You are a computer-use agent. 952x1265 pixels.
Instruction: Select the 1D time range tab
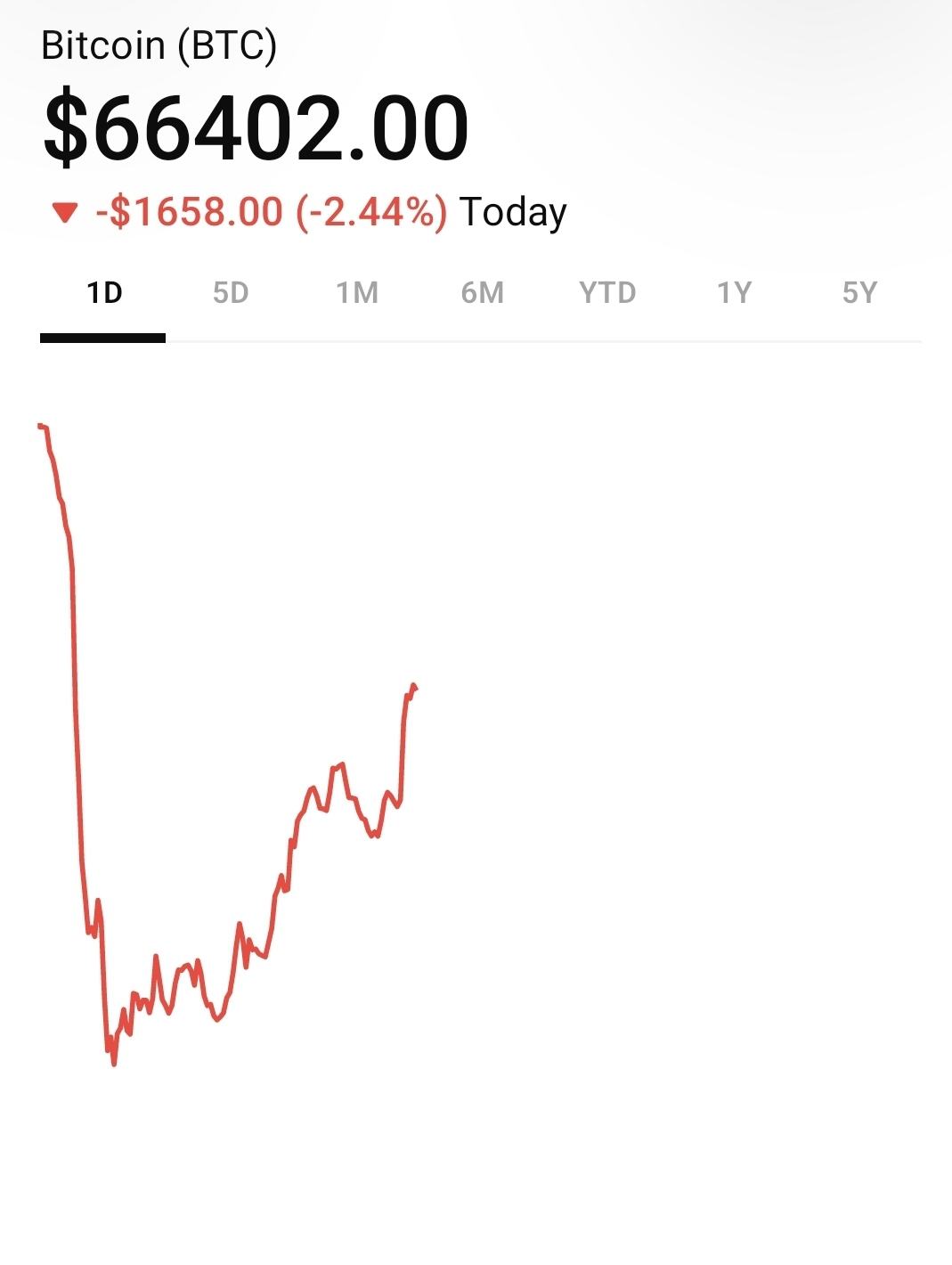[103, 293]
